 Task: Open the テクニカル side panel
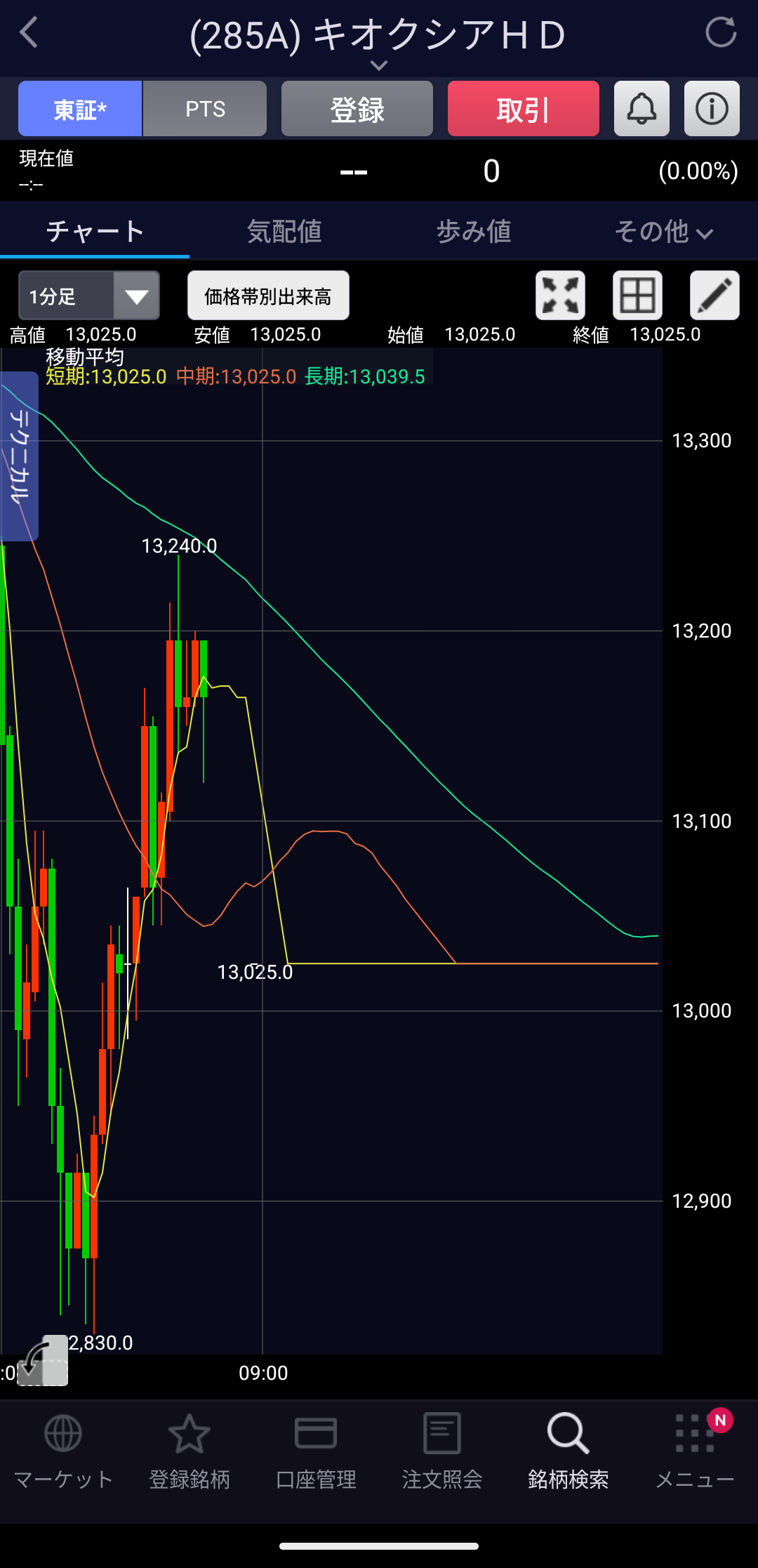[x=19, y=456]
